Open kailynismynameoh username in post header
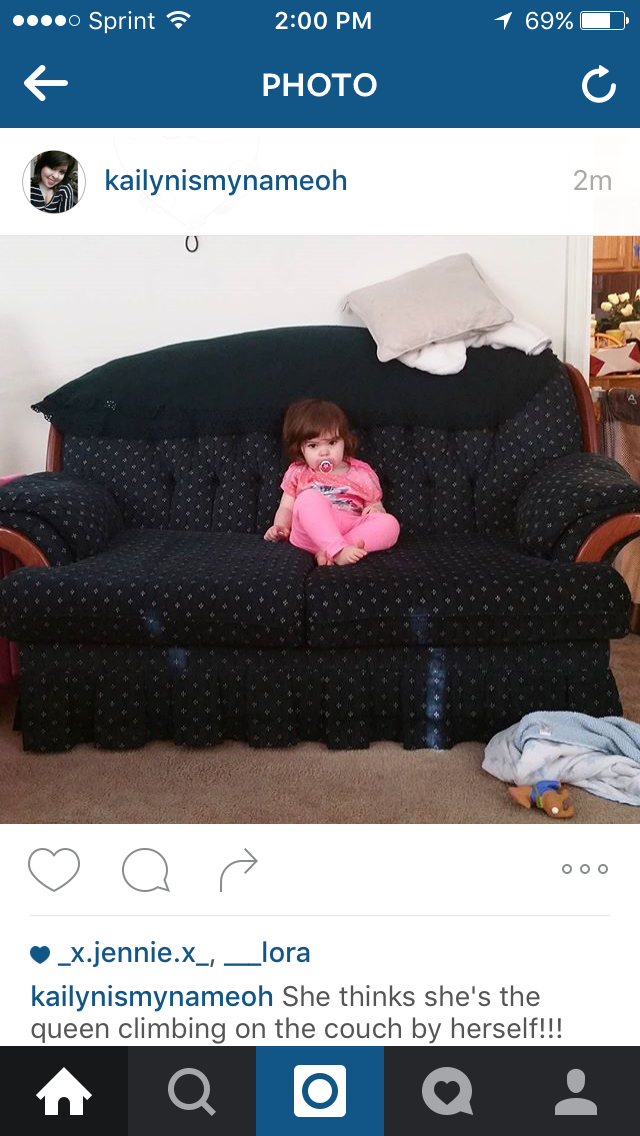This screenshot has height=1136, width=640. (225, 181)
